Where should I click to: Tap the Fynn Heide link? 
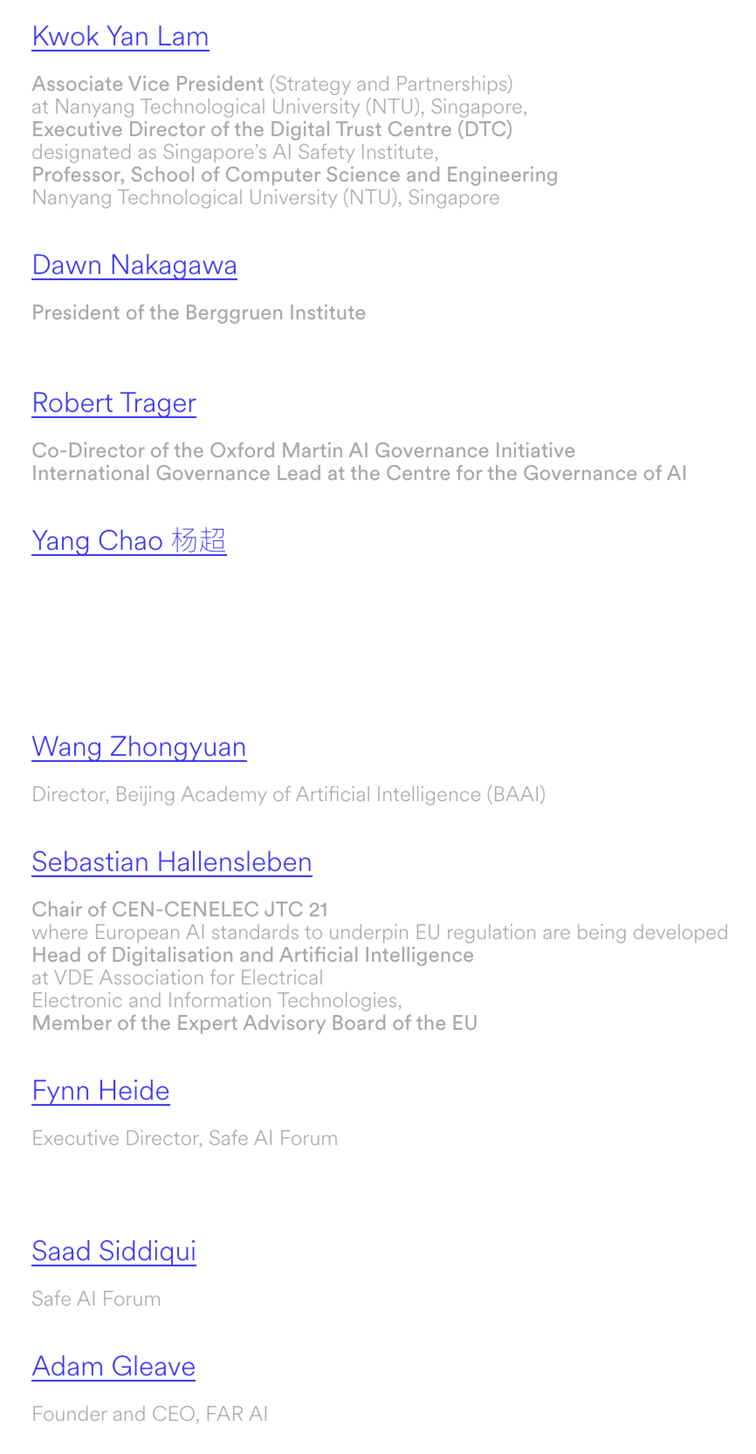tap(101, 1091)
